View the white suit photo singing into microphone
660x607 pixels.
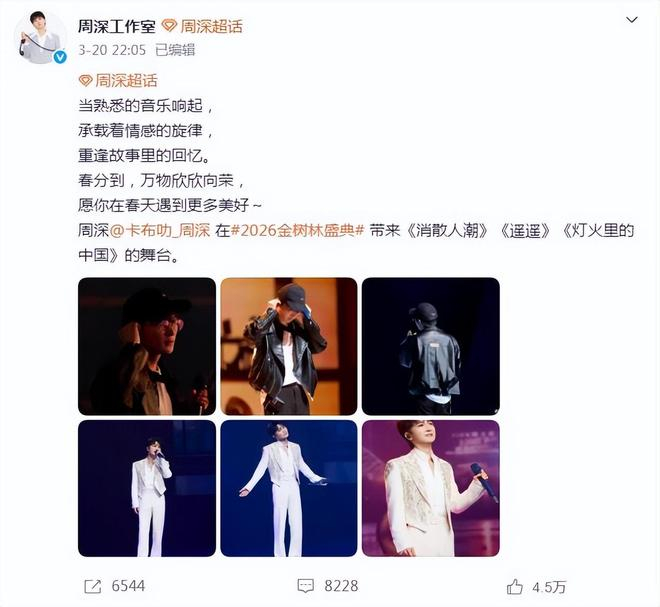[x=147, y=488]
